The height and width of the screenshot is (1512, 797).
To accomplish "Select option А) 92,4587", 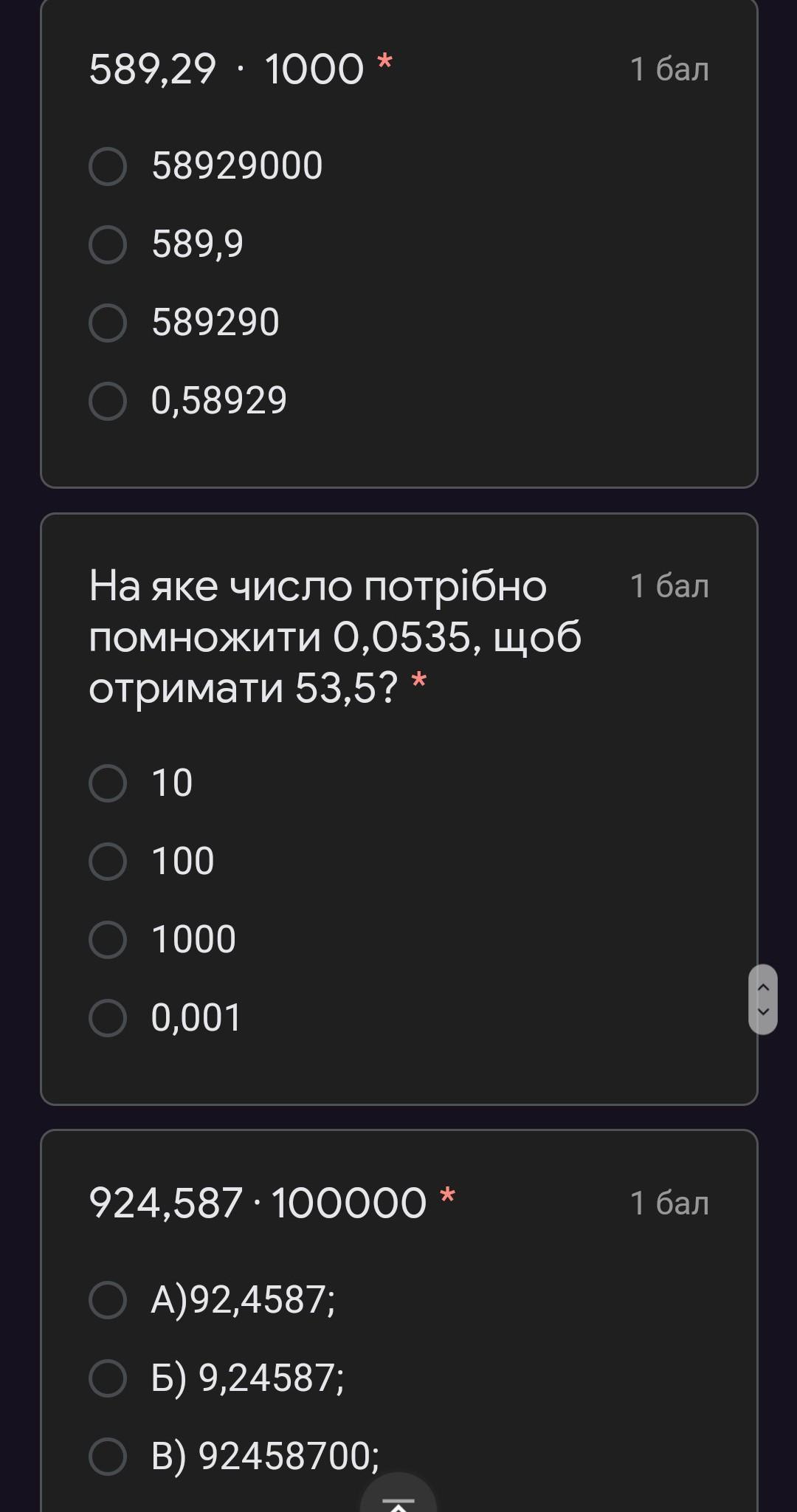I will click(x=108, y=1300).
